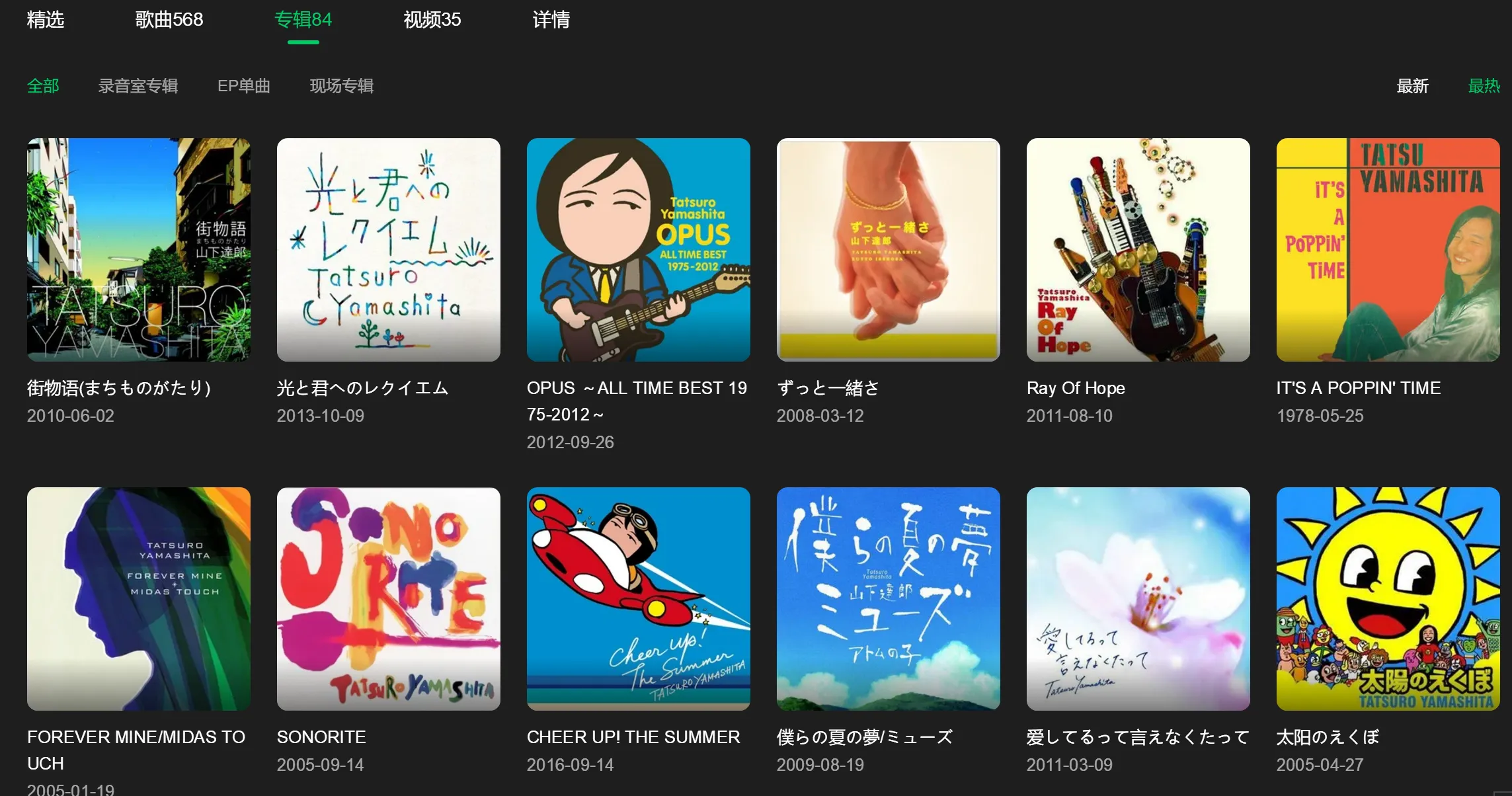Open the 视频35 tab
This screenshot has width=1512, height=796.
click(432, 20)
